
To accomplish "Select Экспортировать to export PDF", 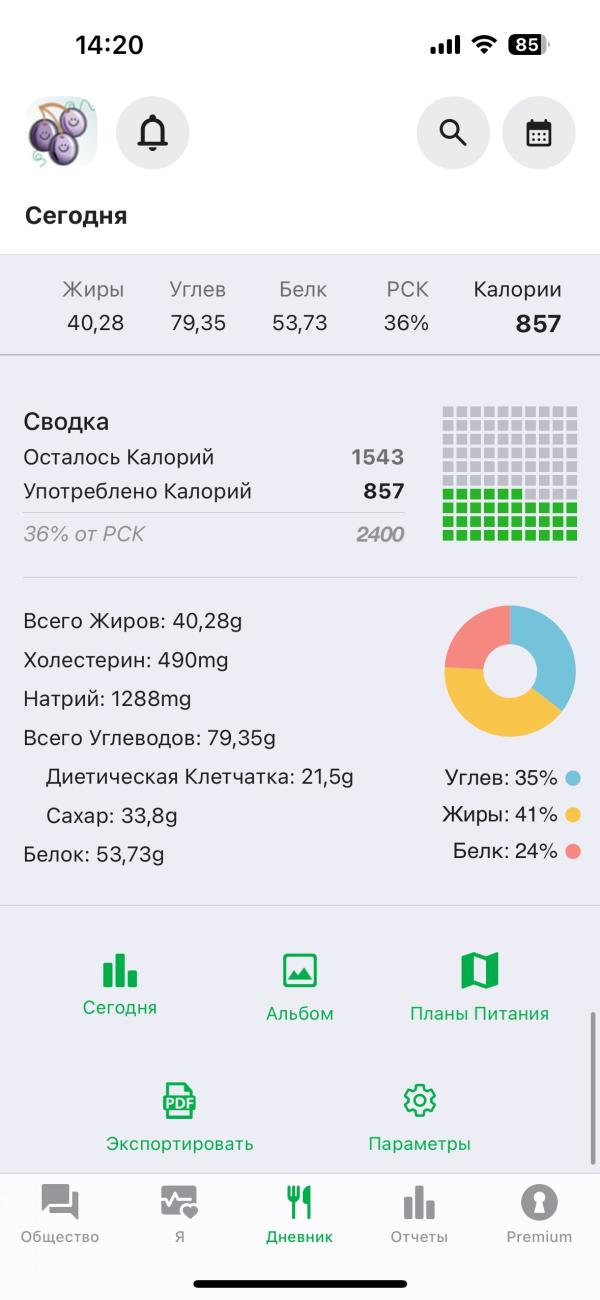I will 180,1117.
